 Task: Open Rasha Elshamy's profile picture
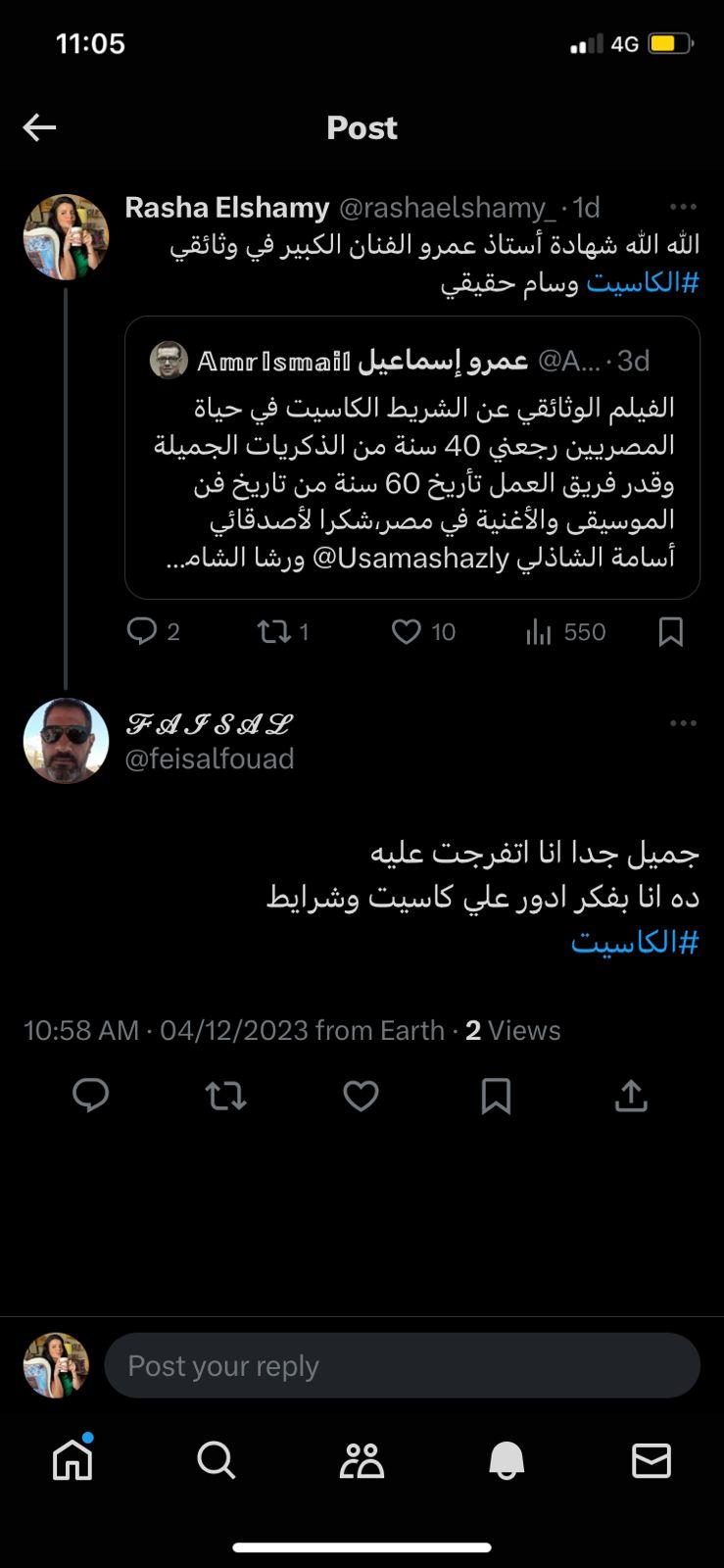(x=66, y=237)
